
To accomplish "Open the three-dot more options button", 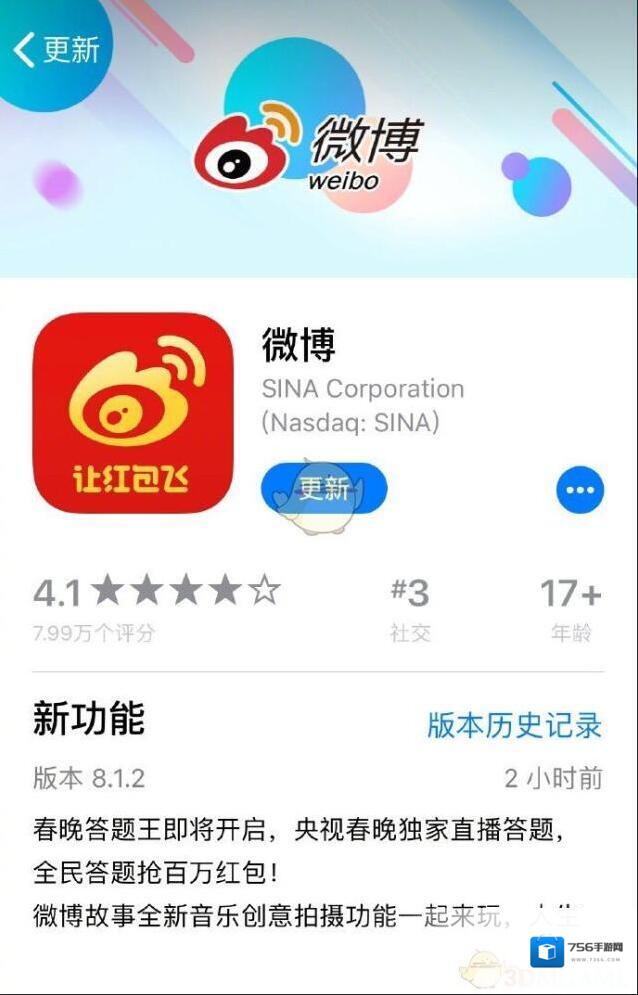I will pos(580,490).
